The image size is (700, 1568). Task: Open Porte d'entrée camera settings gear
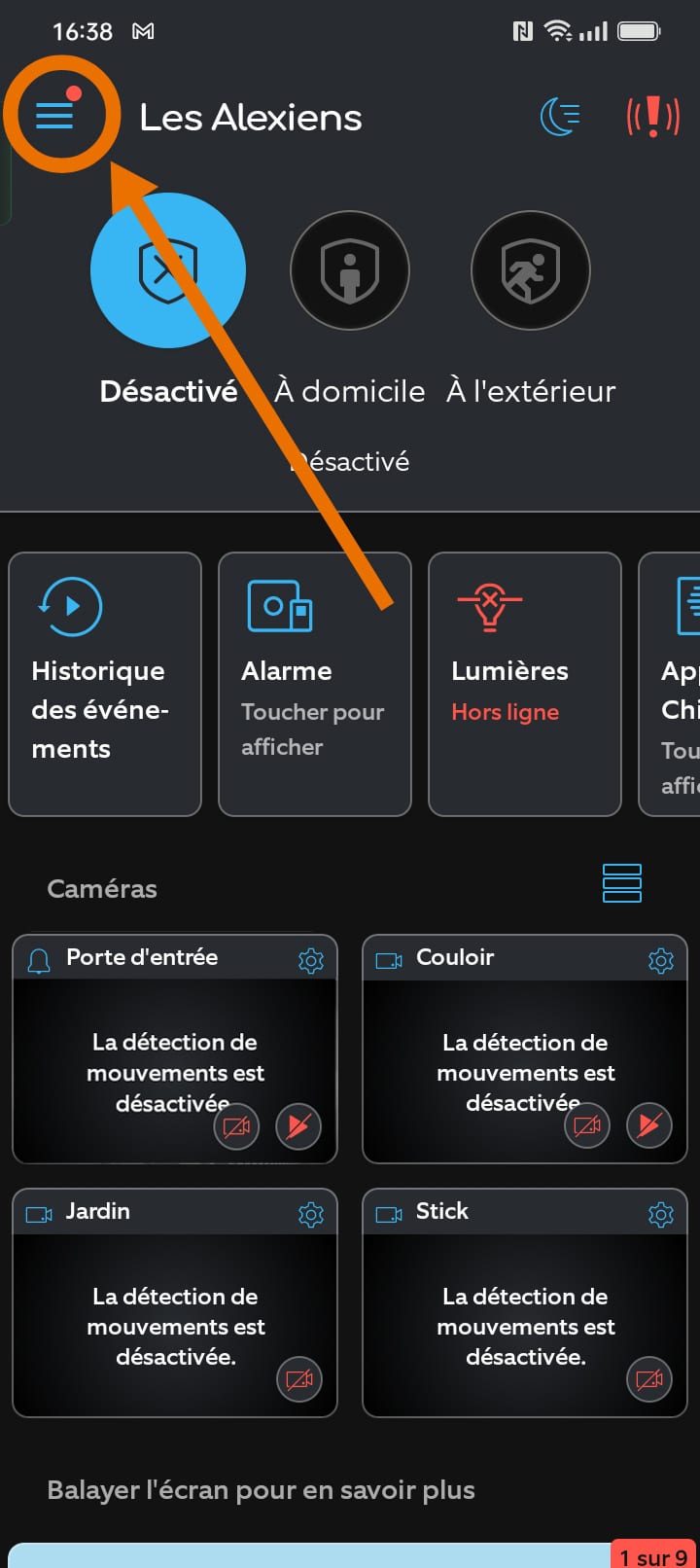click(x=311, y=960)
